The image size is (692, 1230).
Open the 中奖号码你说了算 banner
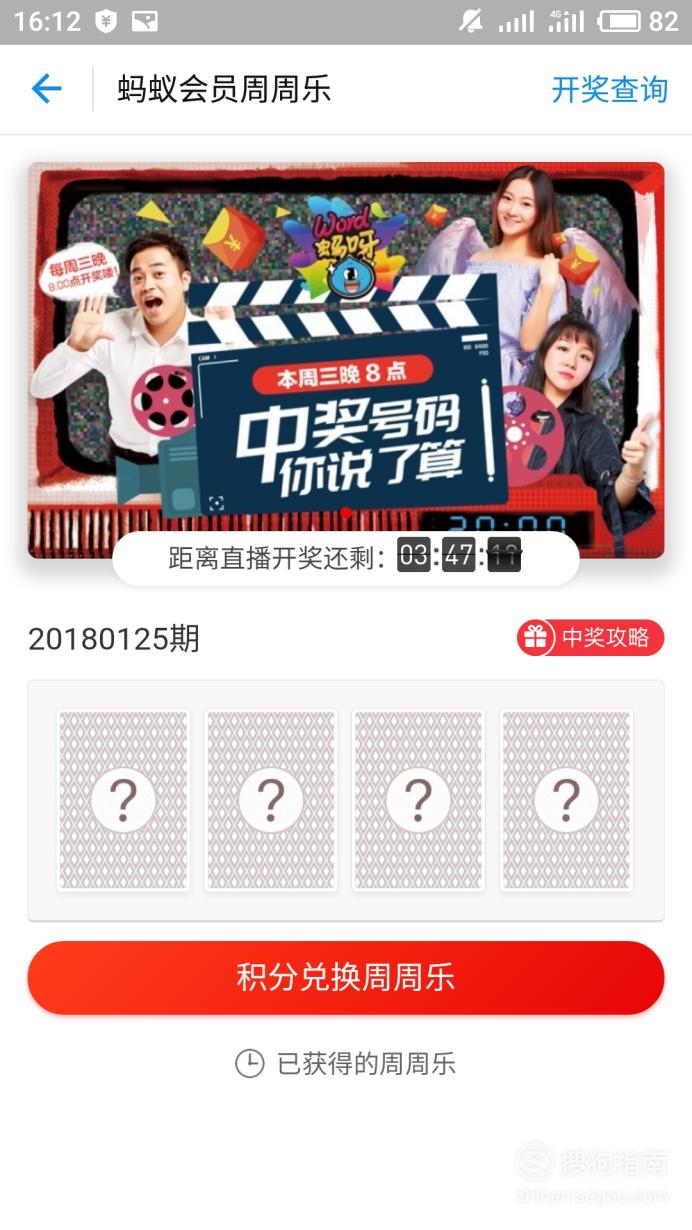(x=346, y=360)
